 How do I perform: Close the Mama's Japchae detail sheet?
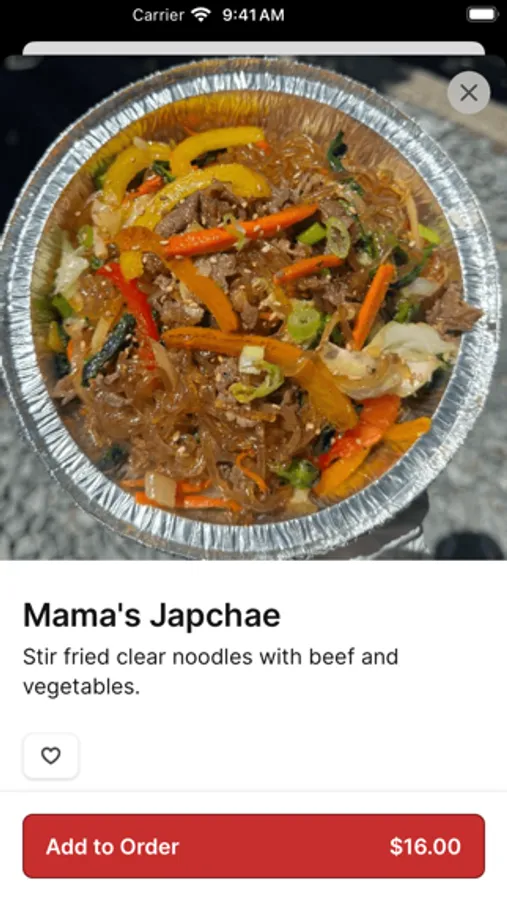tap(469, 92)
